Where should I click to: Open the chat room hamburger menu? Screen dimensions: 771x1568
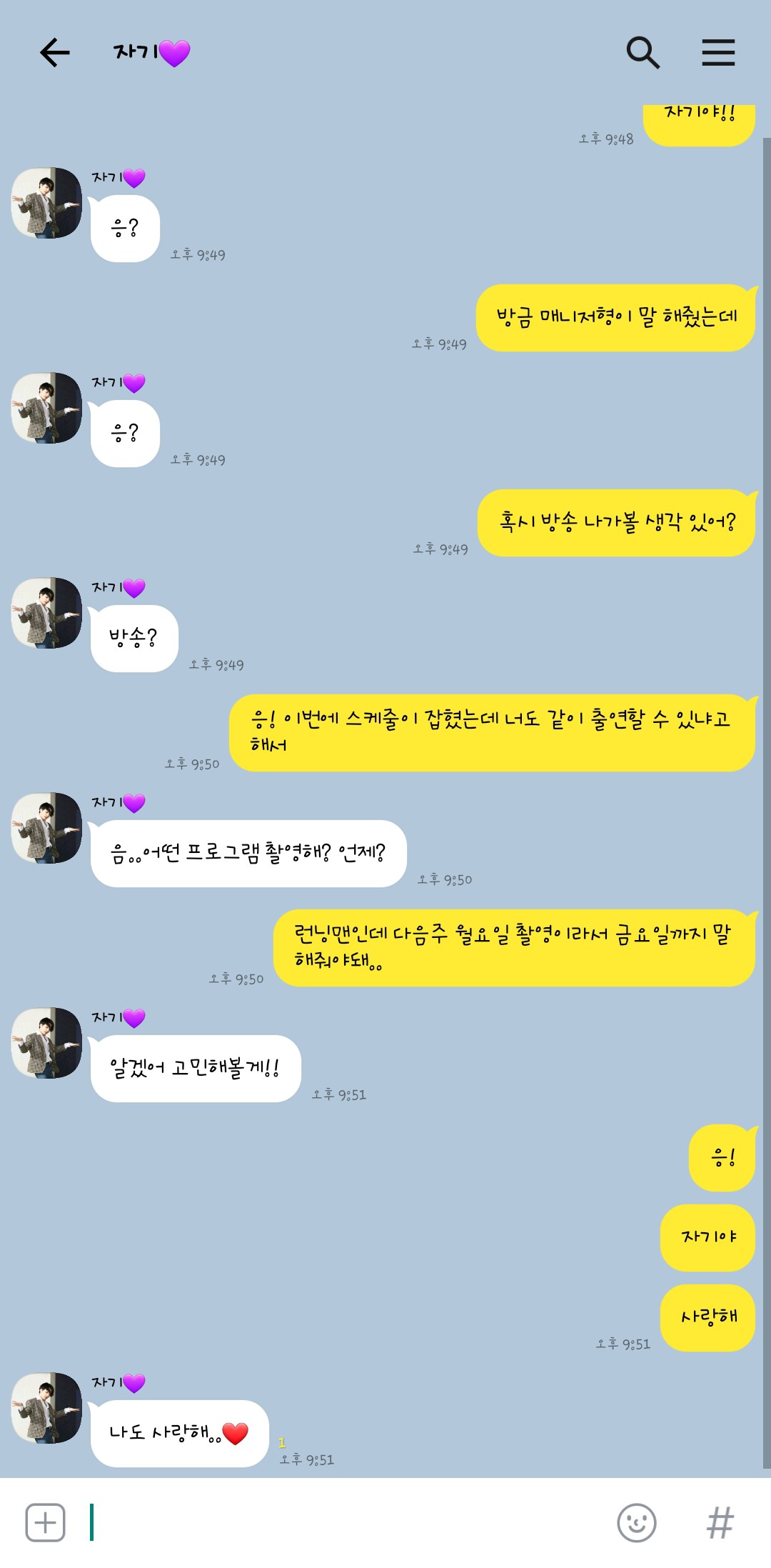[718, 53]
